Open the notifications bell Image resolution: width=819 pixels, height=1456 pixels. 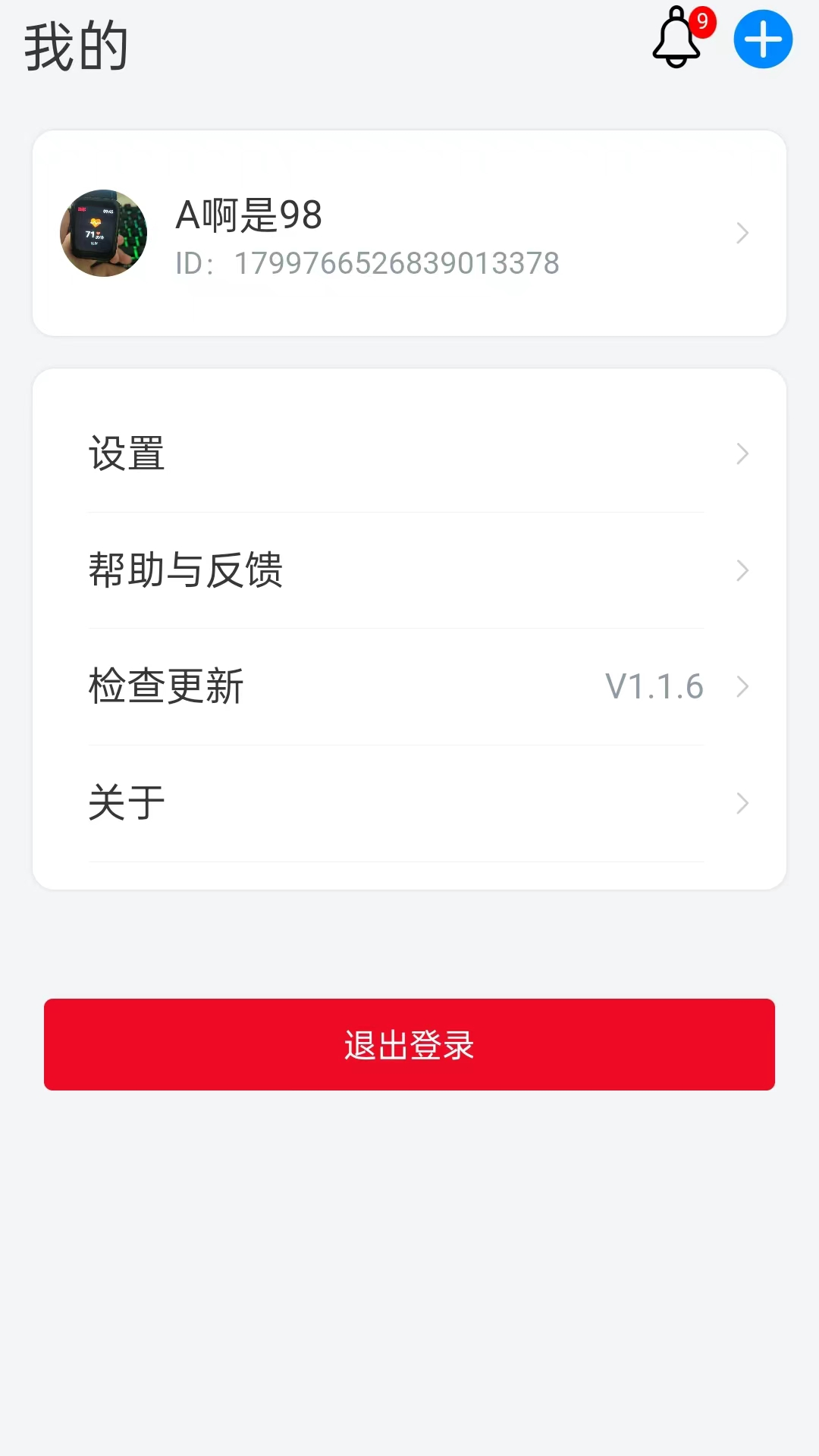[677, 39]
